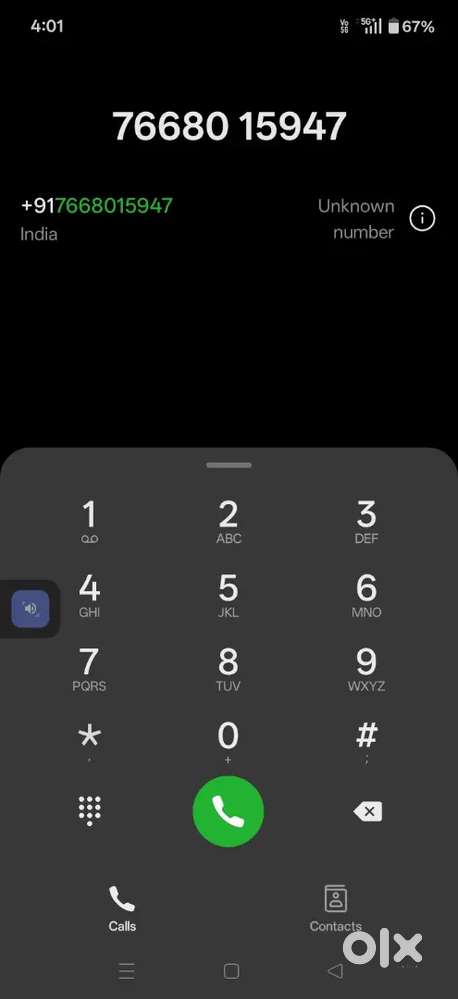This screenshot has width=458, height=999.
Task: Enter digit 5 JKL
Action: coord(229,596)
